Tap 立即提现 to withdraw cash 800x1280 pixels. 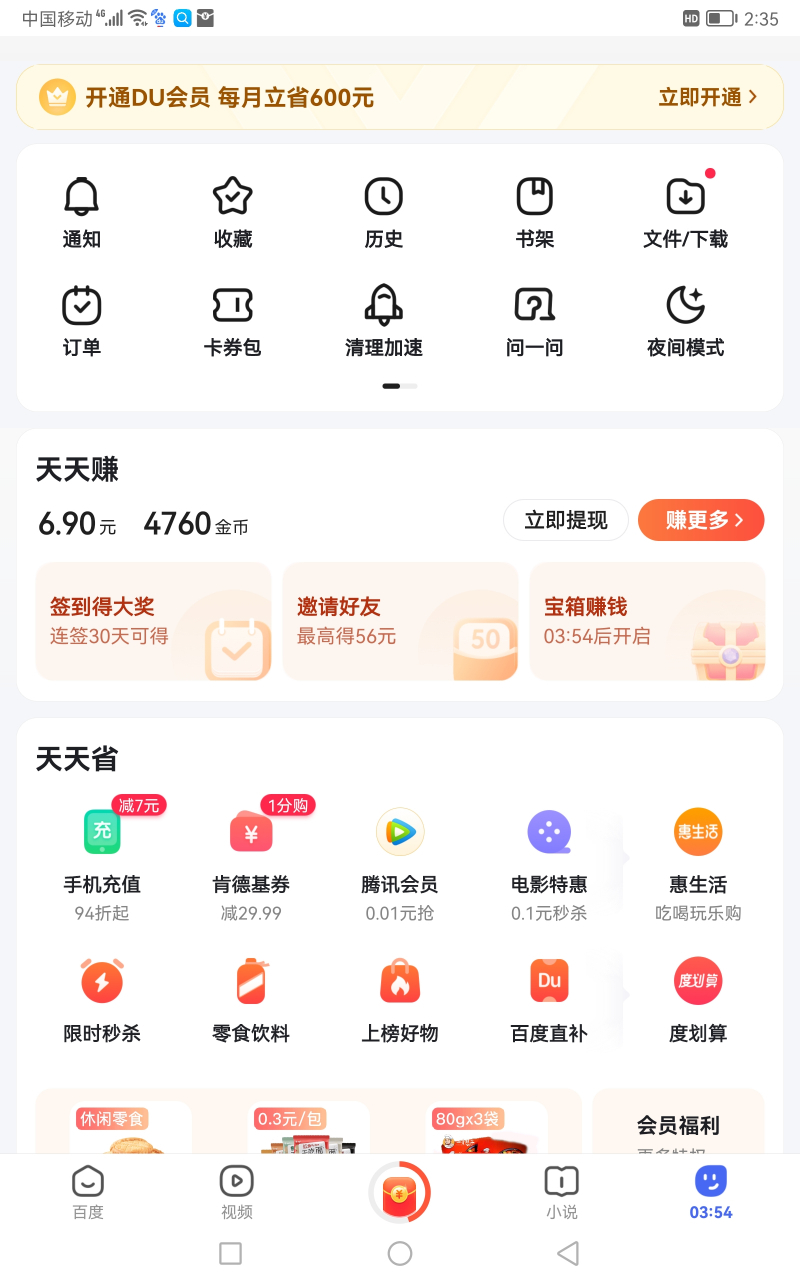pos(566,520)
